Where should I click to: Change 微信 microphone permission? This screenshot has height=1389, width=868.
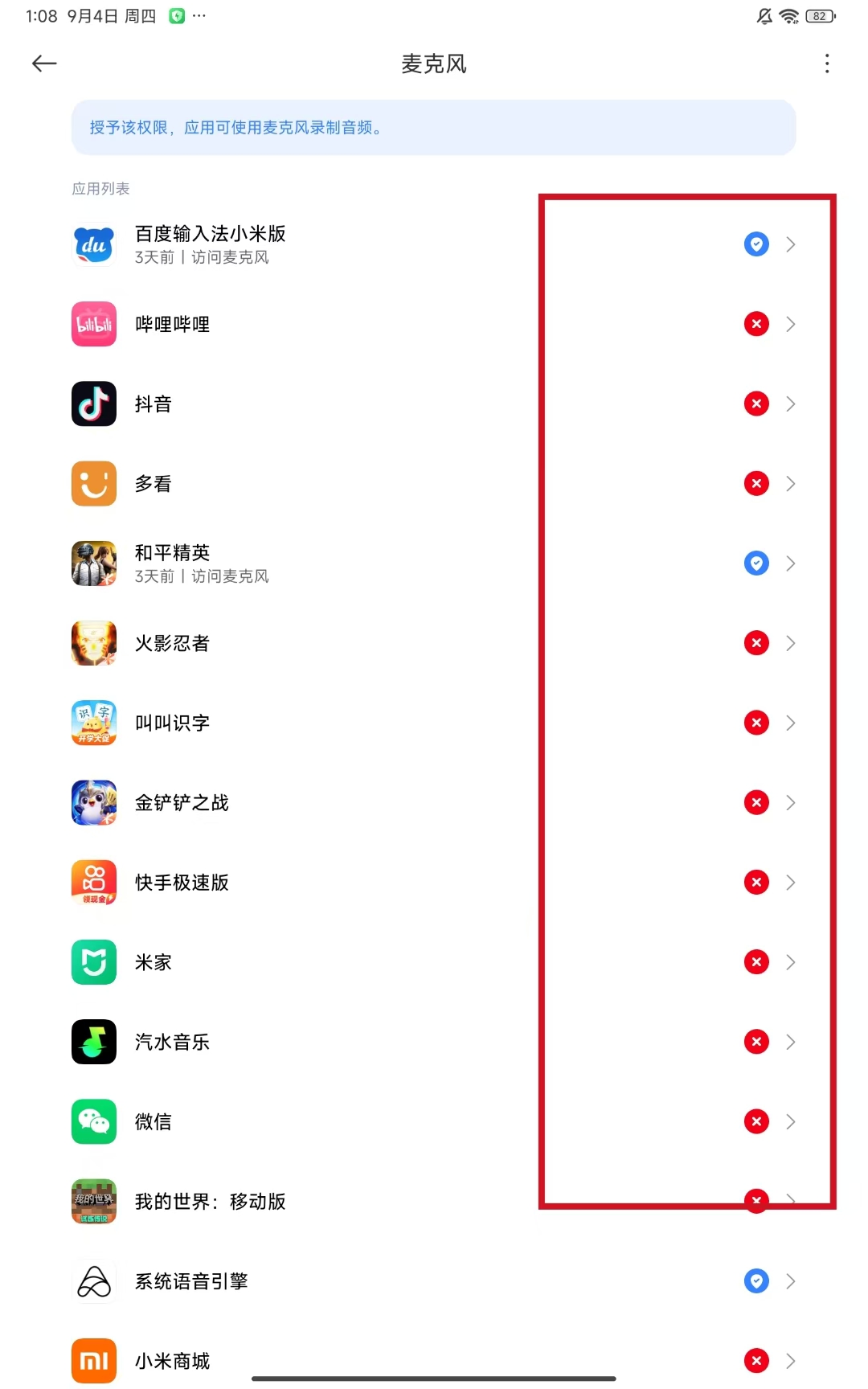pos(434,1121)
